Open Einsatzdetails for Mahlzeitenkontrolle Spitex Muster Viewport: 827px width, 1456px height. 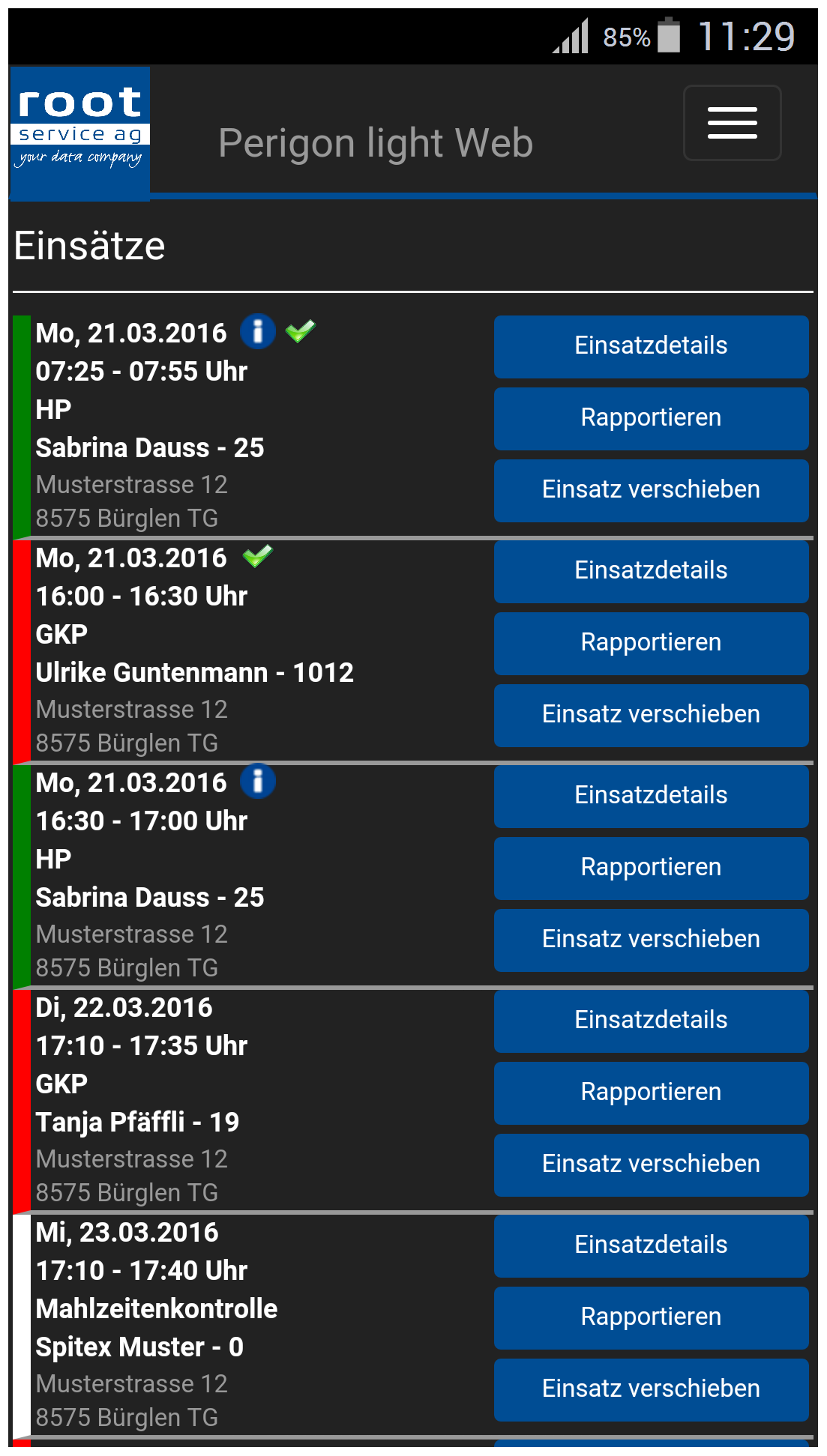(x=651, y=1245)
